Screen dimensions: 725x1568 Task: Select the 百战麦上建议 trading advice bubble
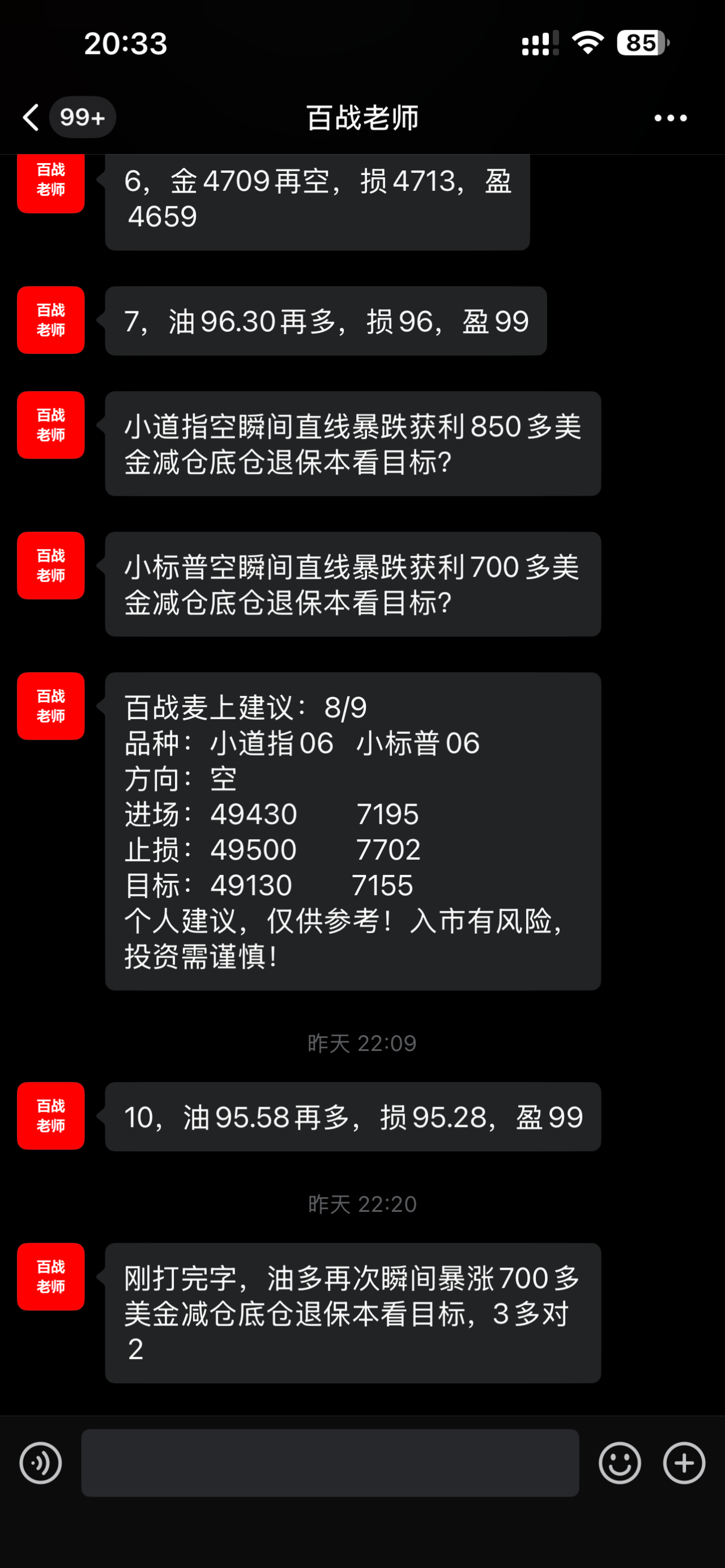[353, 834]
